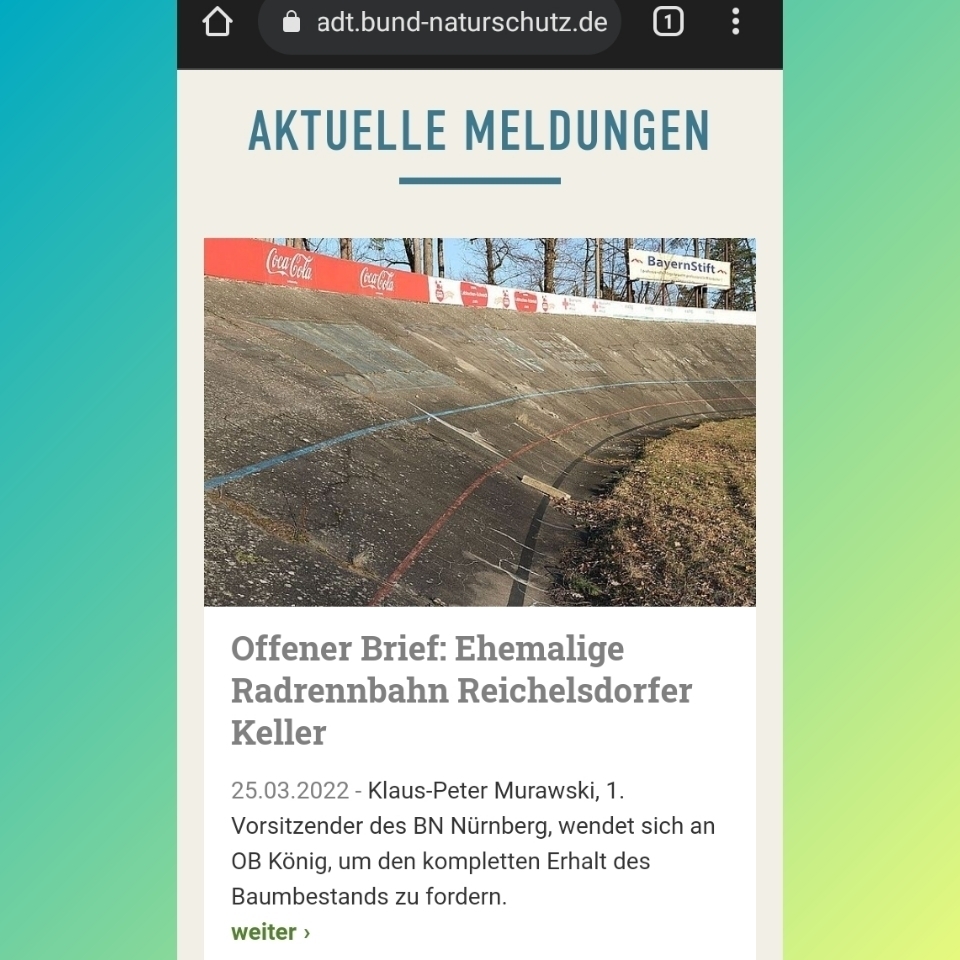Open the Radrennbahn article photo
Image resolution: width=960 pixels, height=960 pixels.
[479, 421]
